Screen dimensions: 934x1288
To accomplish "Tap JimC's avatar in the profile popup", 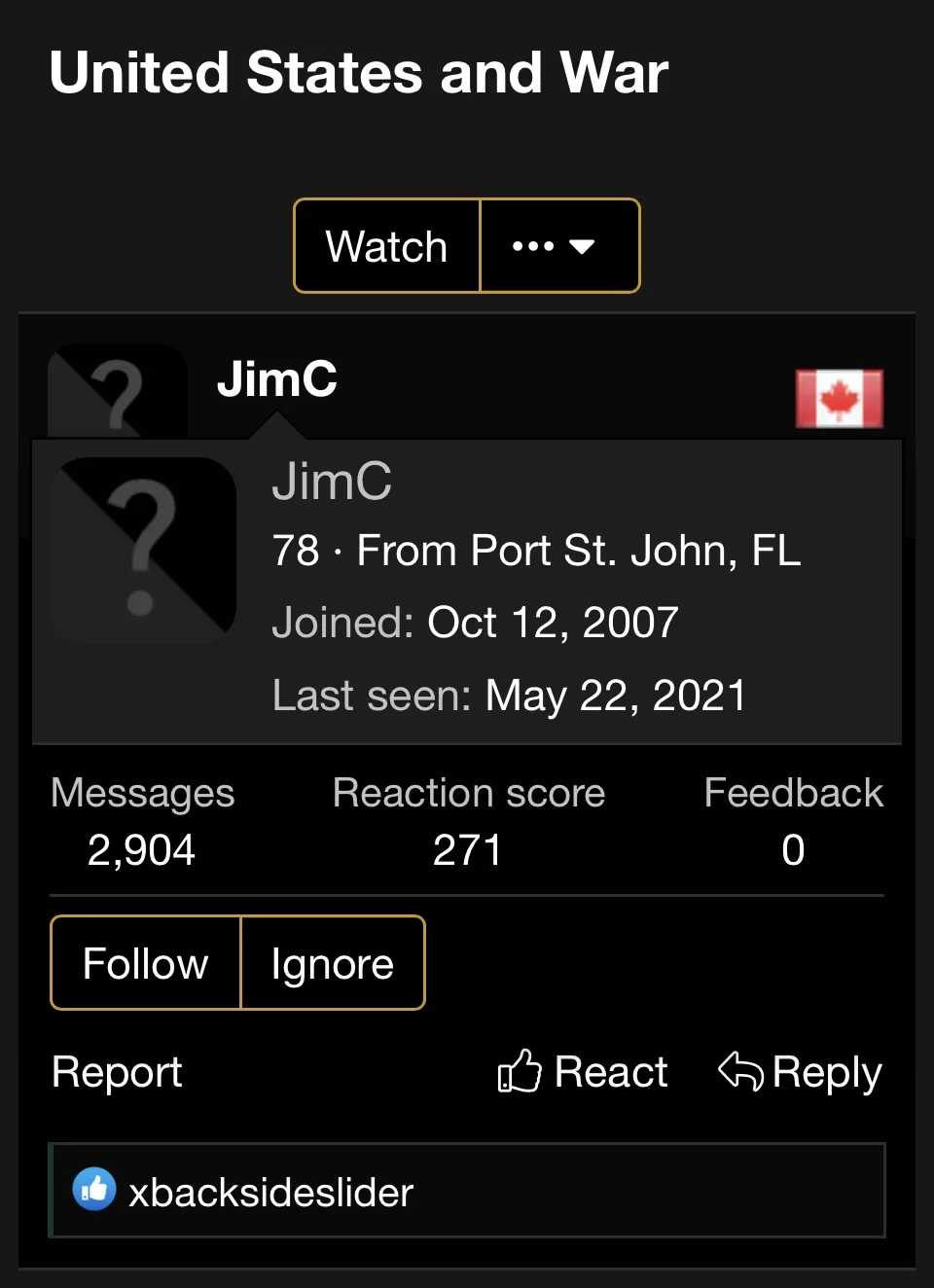I will point(143,550).
